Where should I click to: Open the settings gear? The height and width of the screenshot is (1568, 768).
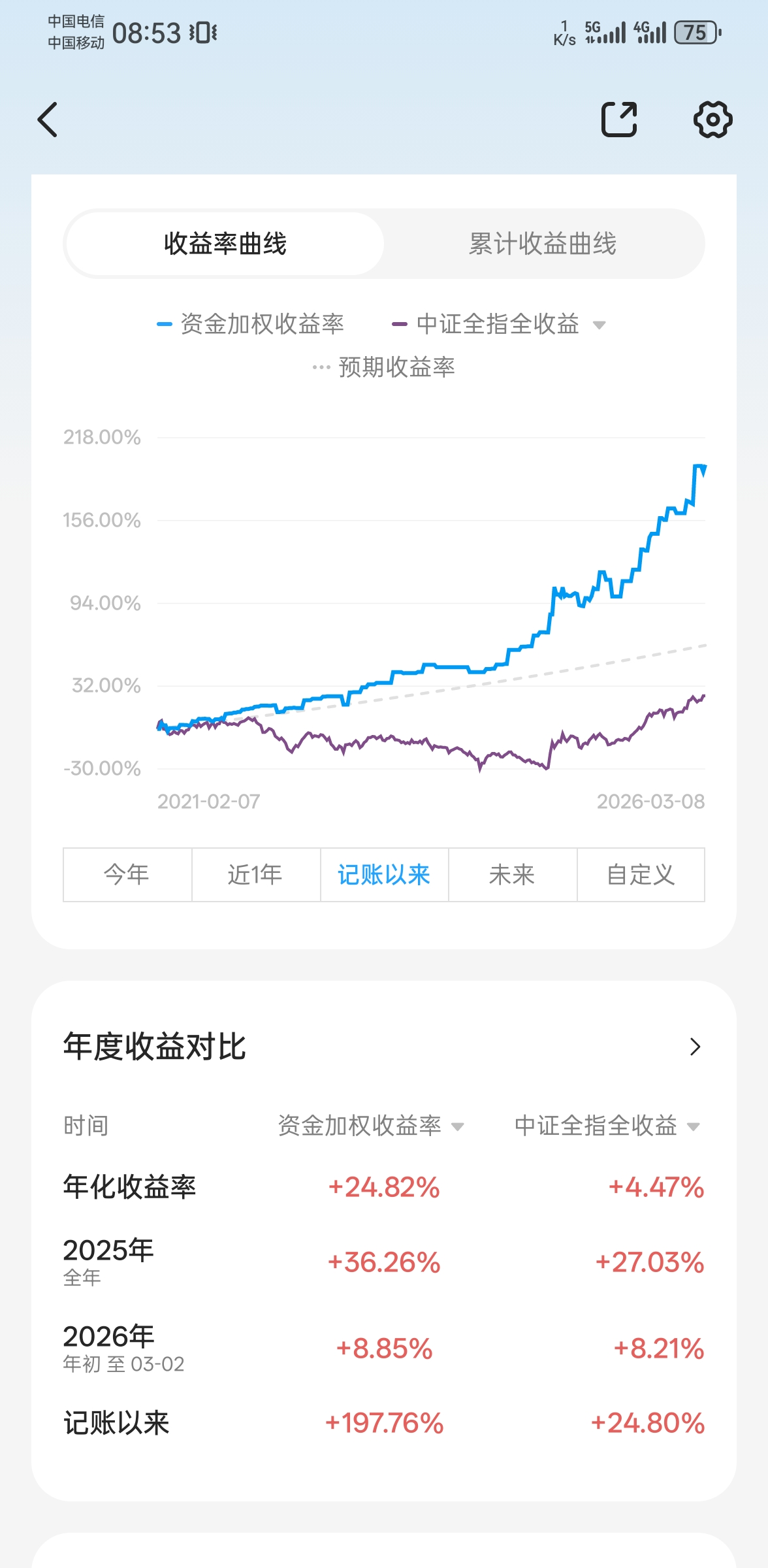click(712, 120)
